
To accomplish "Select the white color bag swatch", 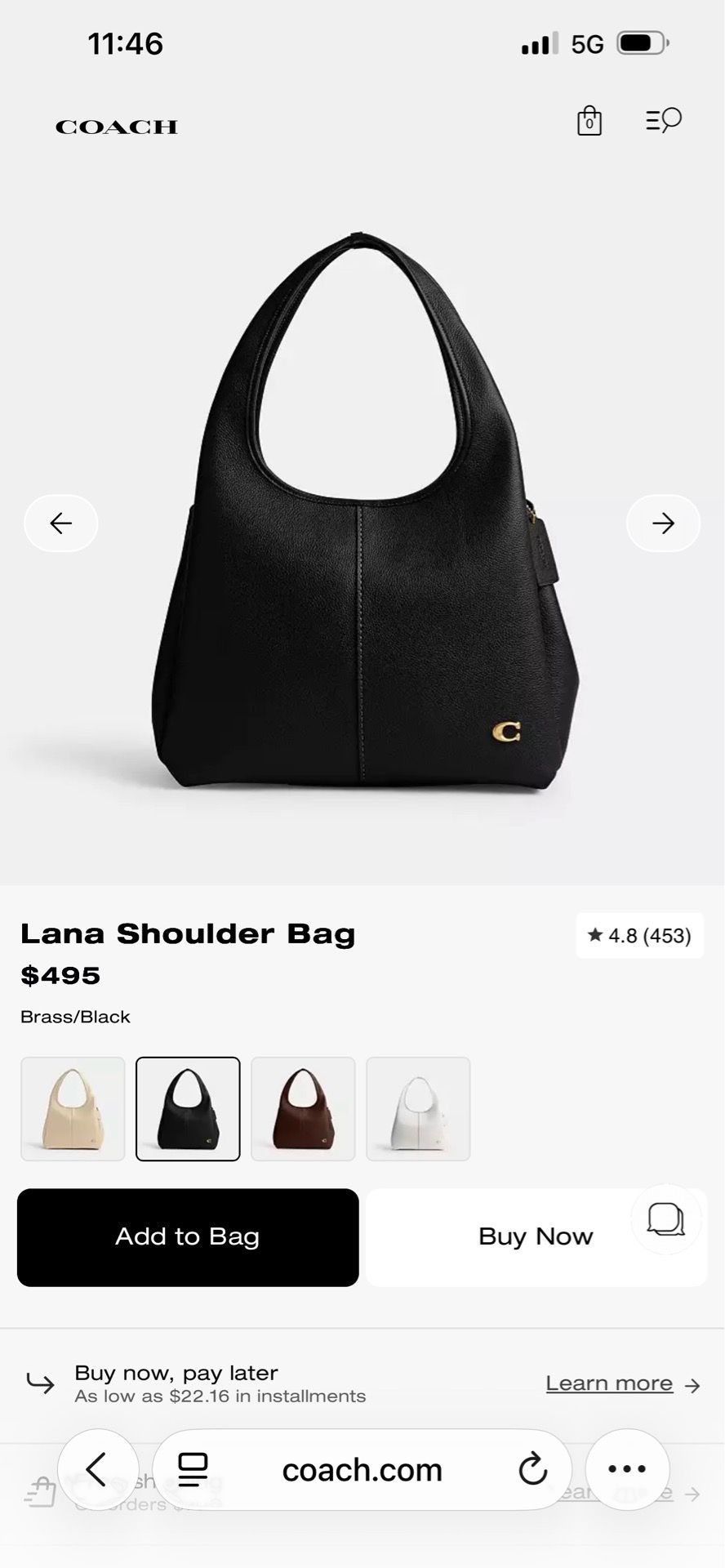I will pyautogui.click(x=418, y=1109).
